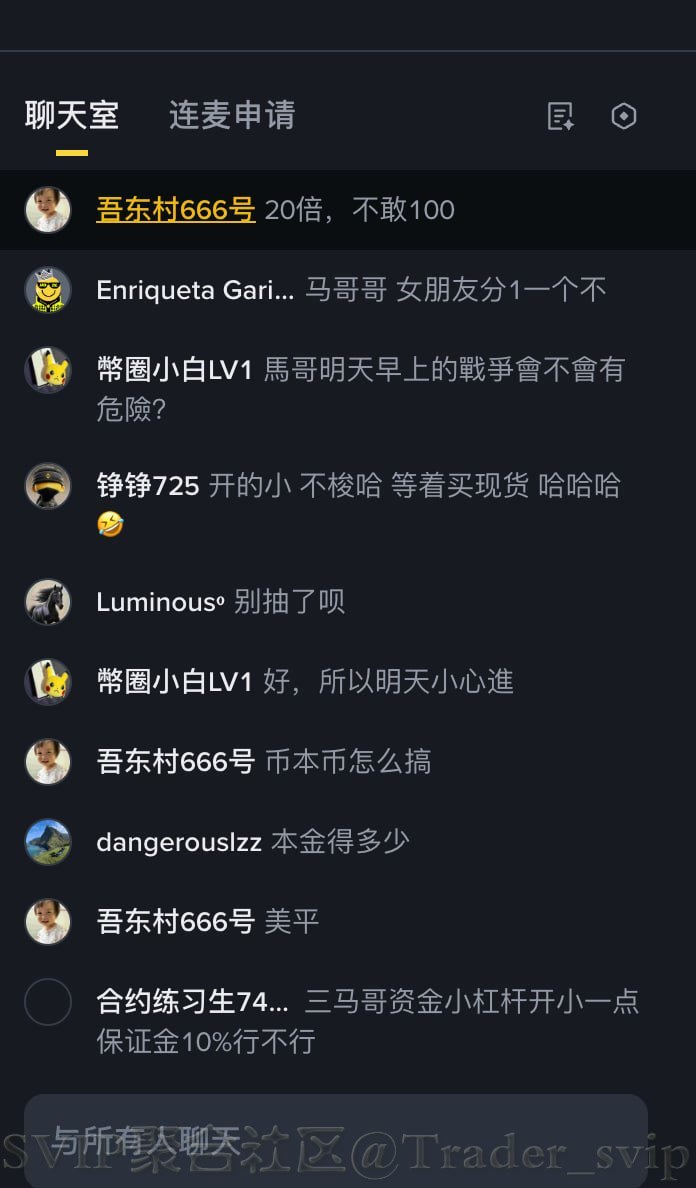The height and width of the screenshot is (1188, 696).
Task: View dangerouslzz's profile avatar
Action: pyautogui.click(x=48, y=842)
